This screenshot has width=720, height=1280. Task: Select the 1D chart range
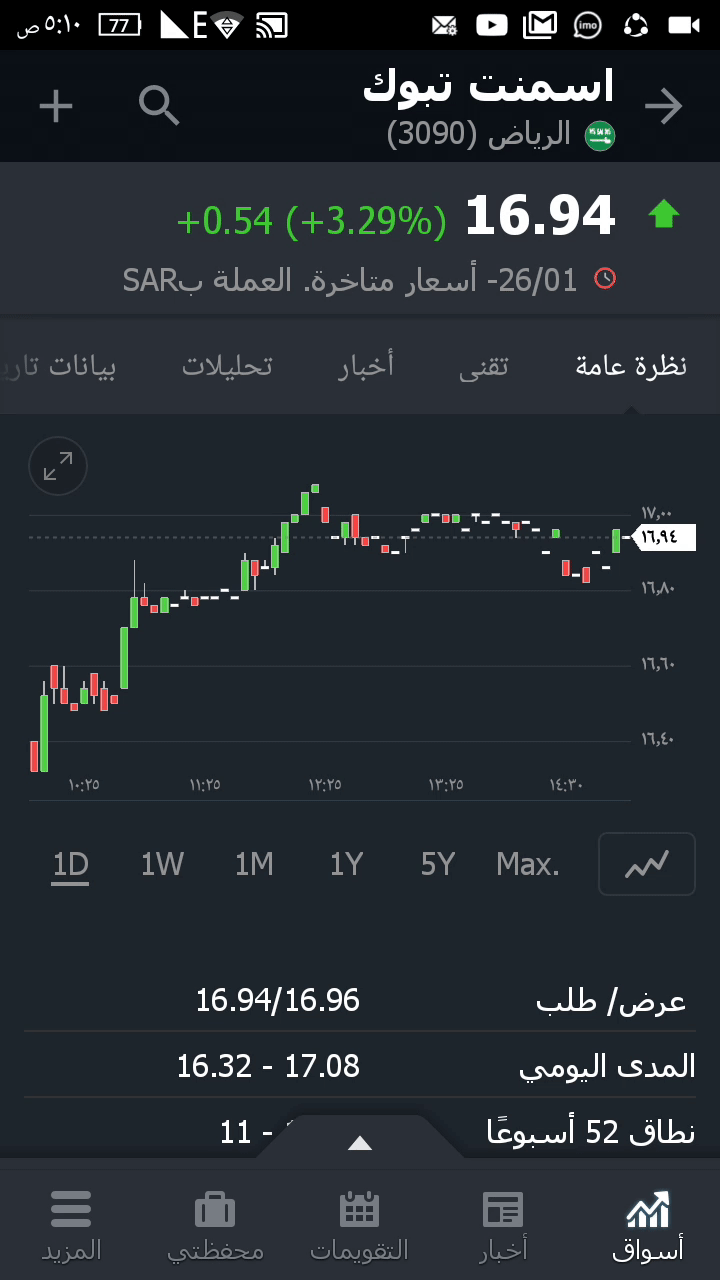pos(70,864)
